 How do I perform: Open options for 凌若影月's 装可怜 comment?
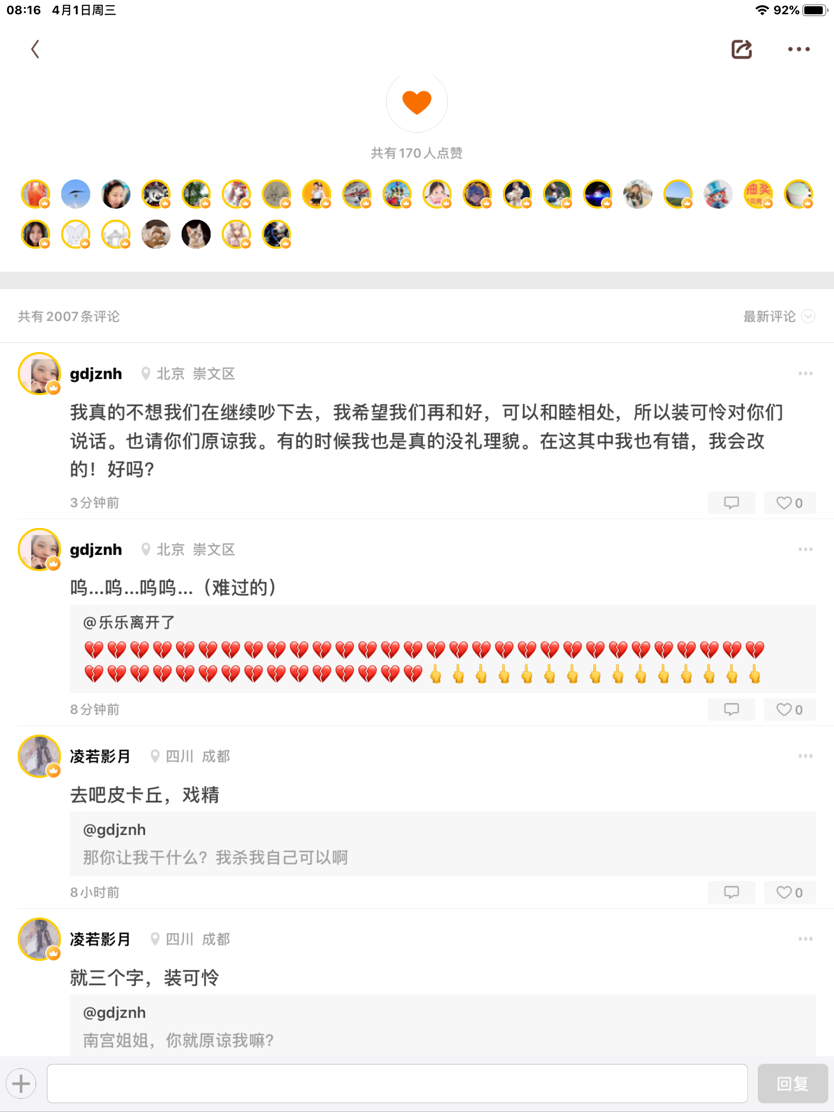(805, 940)
